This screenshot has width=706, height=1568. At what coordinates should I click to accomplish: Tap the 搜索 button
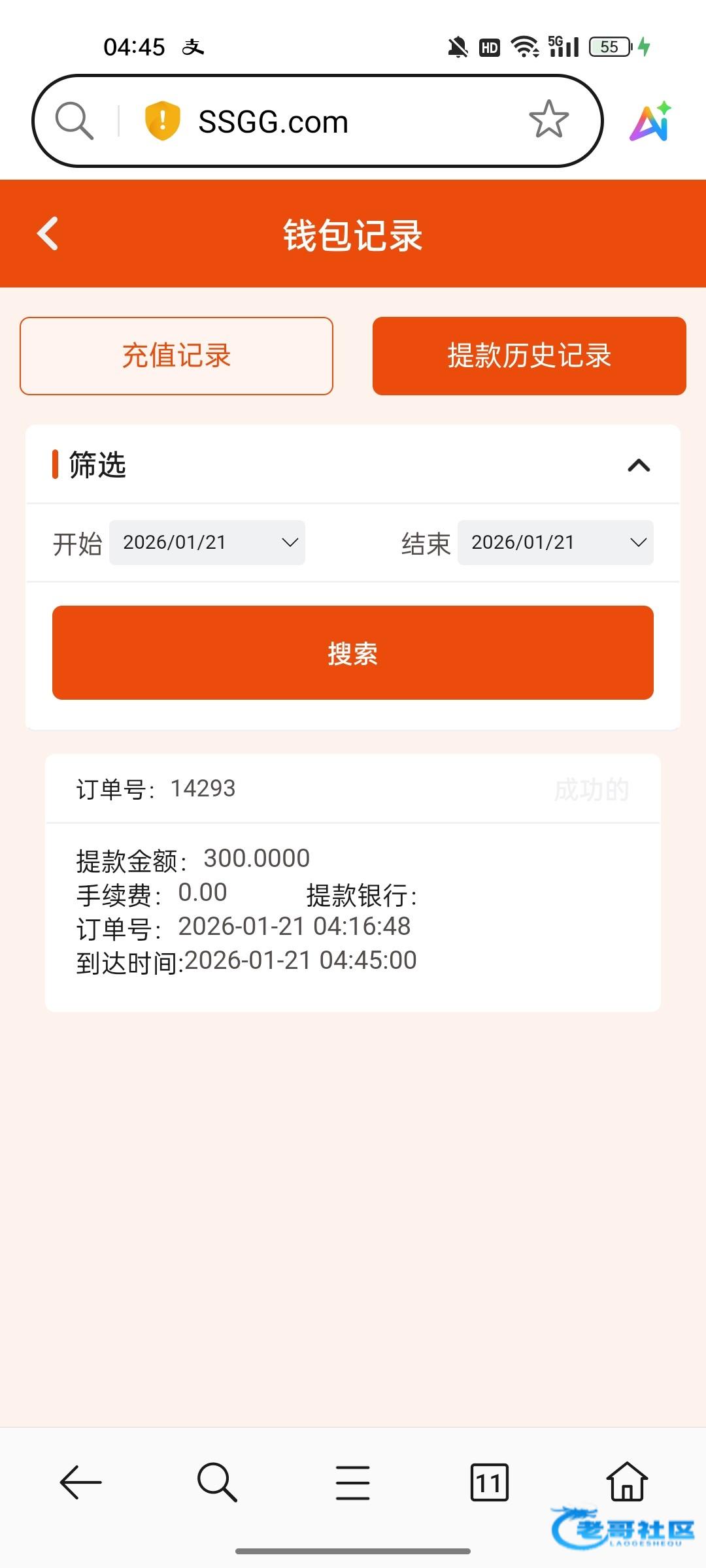point(353,653)
